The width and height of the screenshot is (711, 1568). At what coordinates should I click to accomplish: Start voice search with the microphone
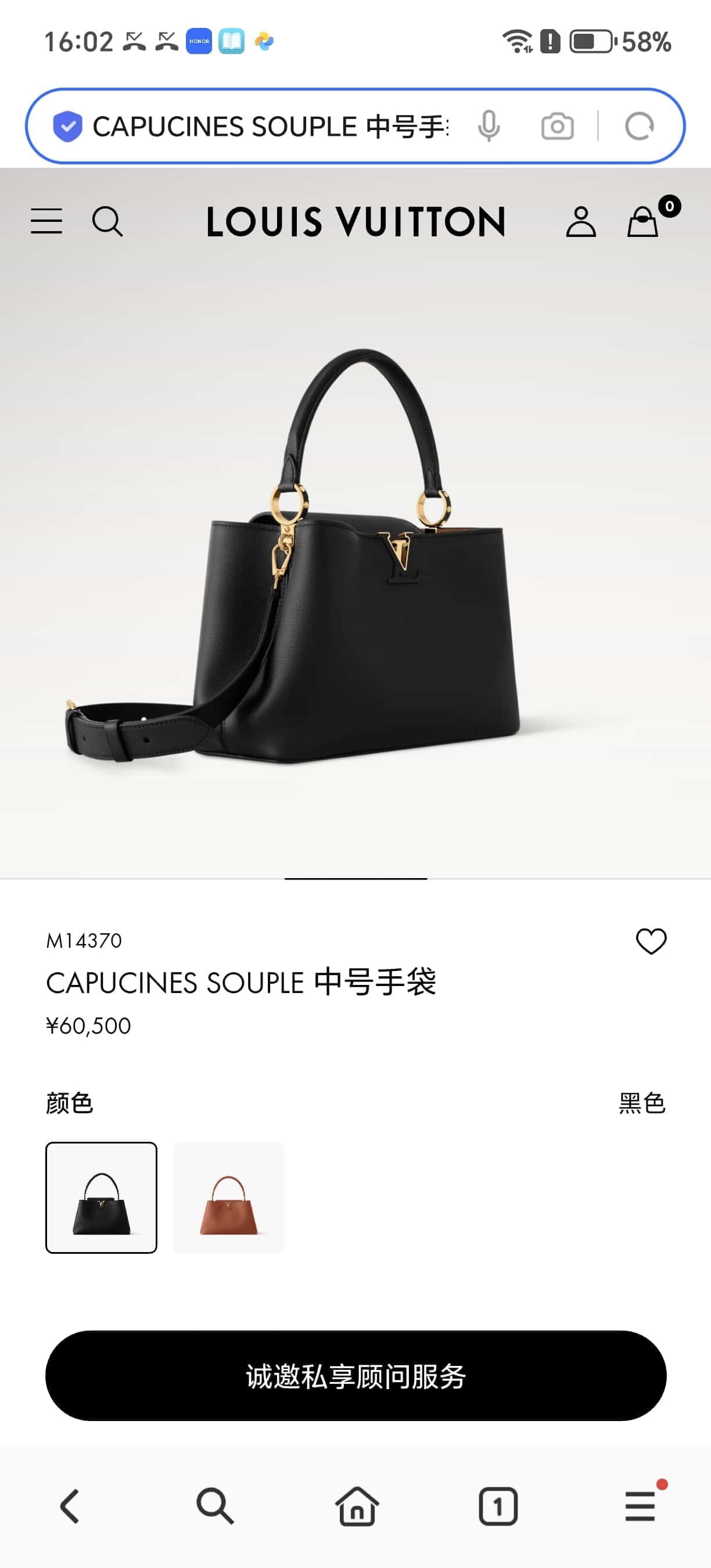pyautogui.click(x=489, y=127)
